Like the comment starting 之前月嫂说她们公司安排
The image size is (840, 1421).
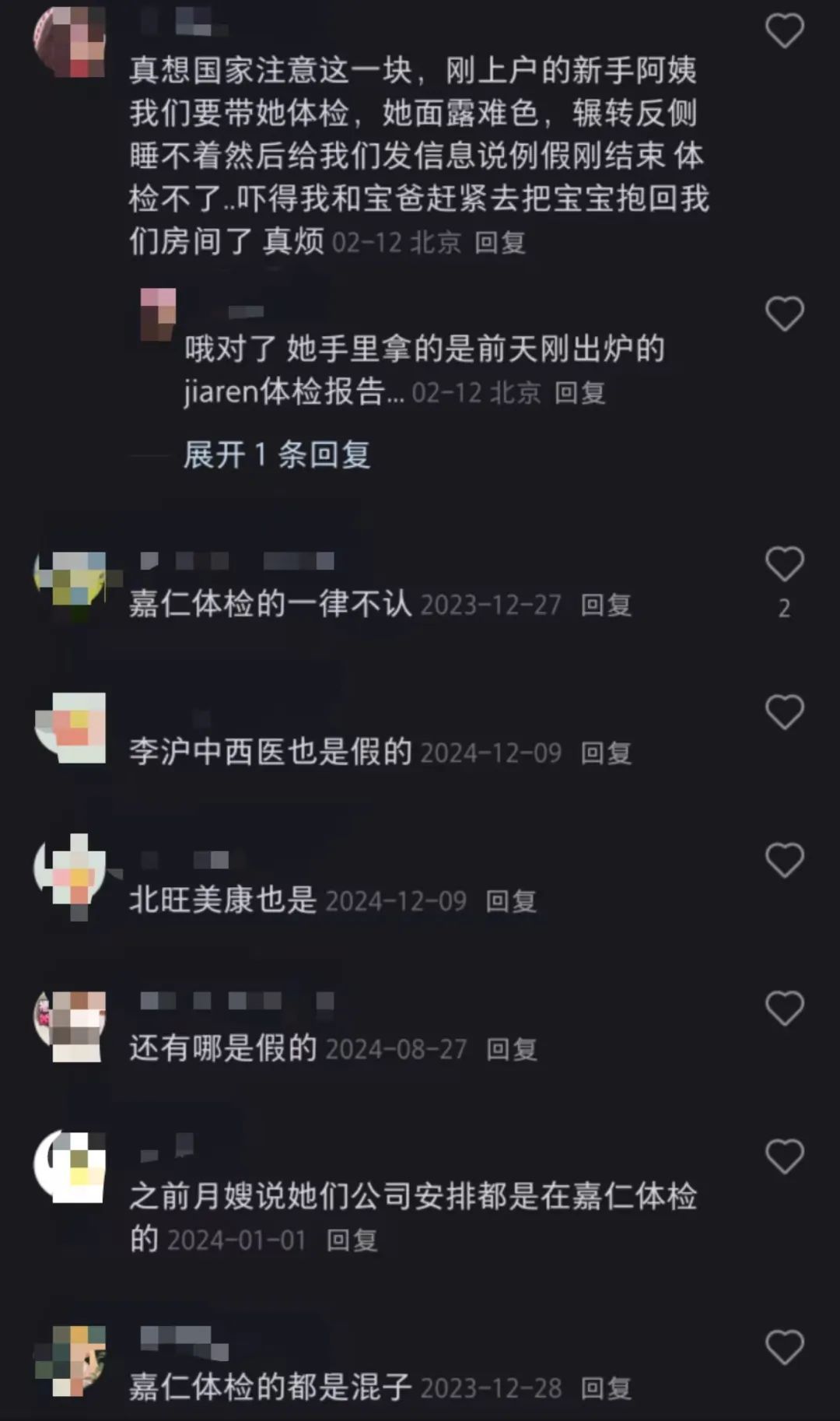point(784,1156)
